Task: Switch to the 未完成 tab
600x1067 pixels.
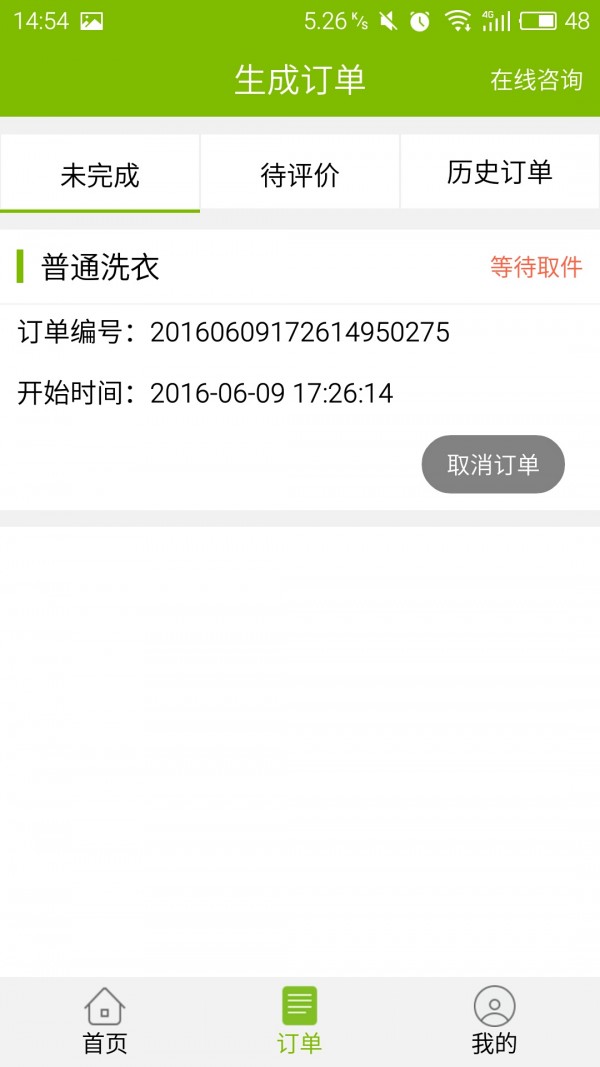Action: coord(100,176)
